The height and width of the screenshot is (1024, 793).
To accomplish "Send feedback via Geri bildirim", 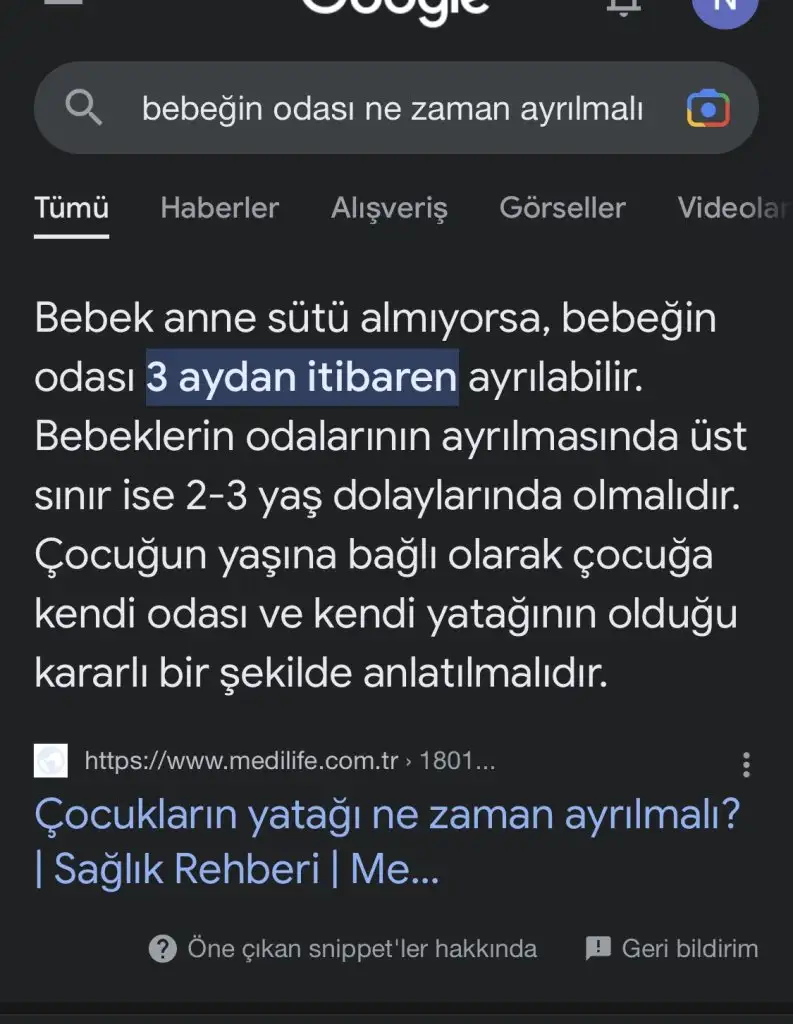I will pos(671,948).
